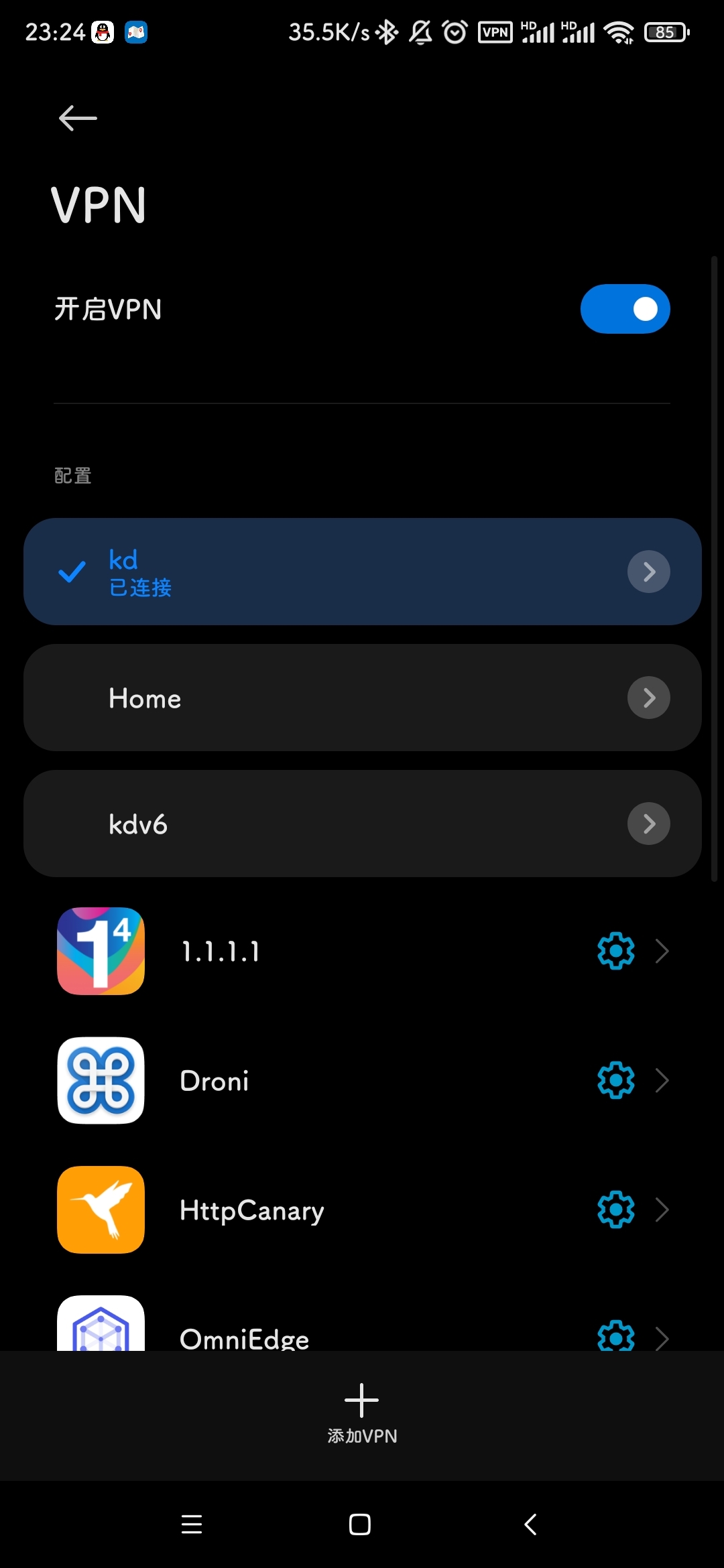The height and width of the screenshot is (1568, 724).
Task: Go to the home screen
Action: pos(360,1524)
